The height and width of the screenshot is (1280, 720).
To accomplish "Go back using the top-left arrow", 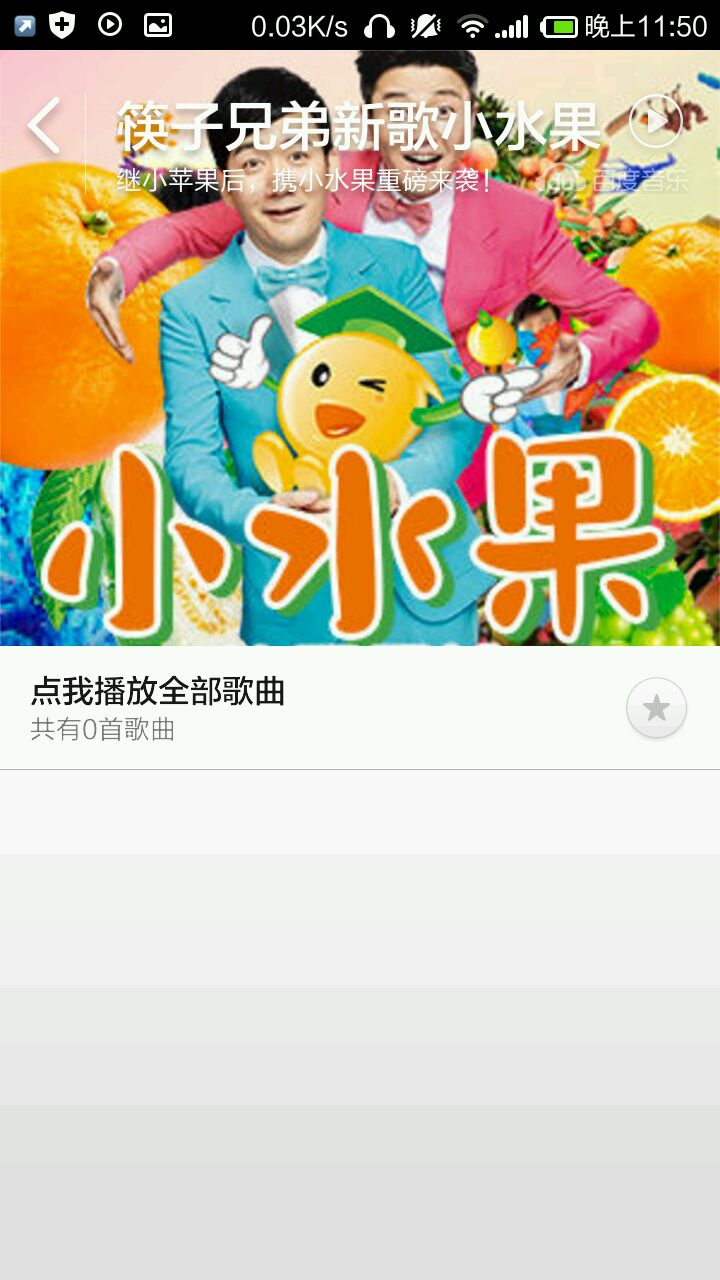I will [44, 126].
